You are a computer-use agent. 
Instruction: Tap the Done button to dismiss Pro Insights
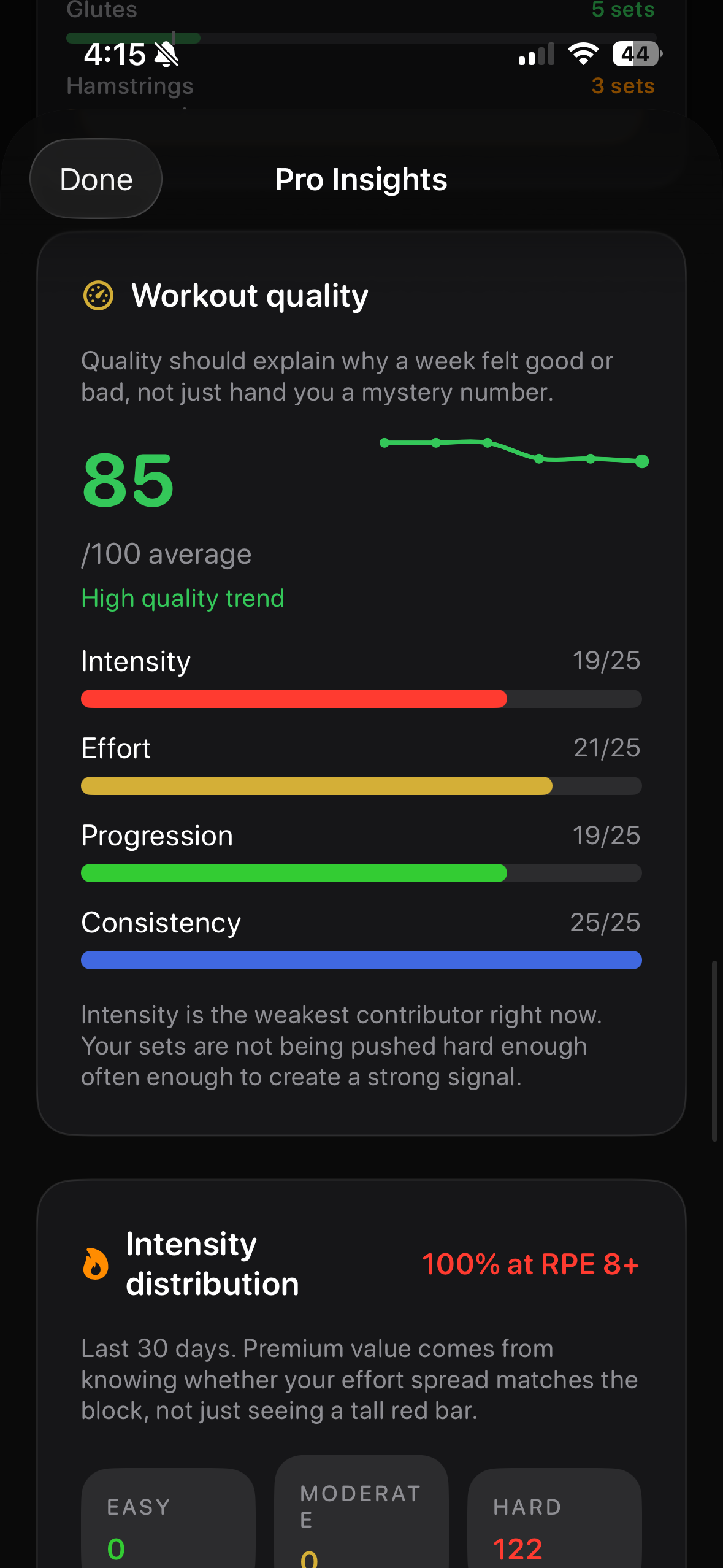tap(96, 179)
